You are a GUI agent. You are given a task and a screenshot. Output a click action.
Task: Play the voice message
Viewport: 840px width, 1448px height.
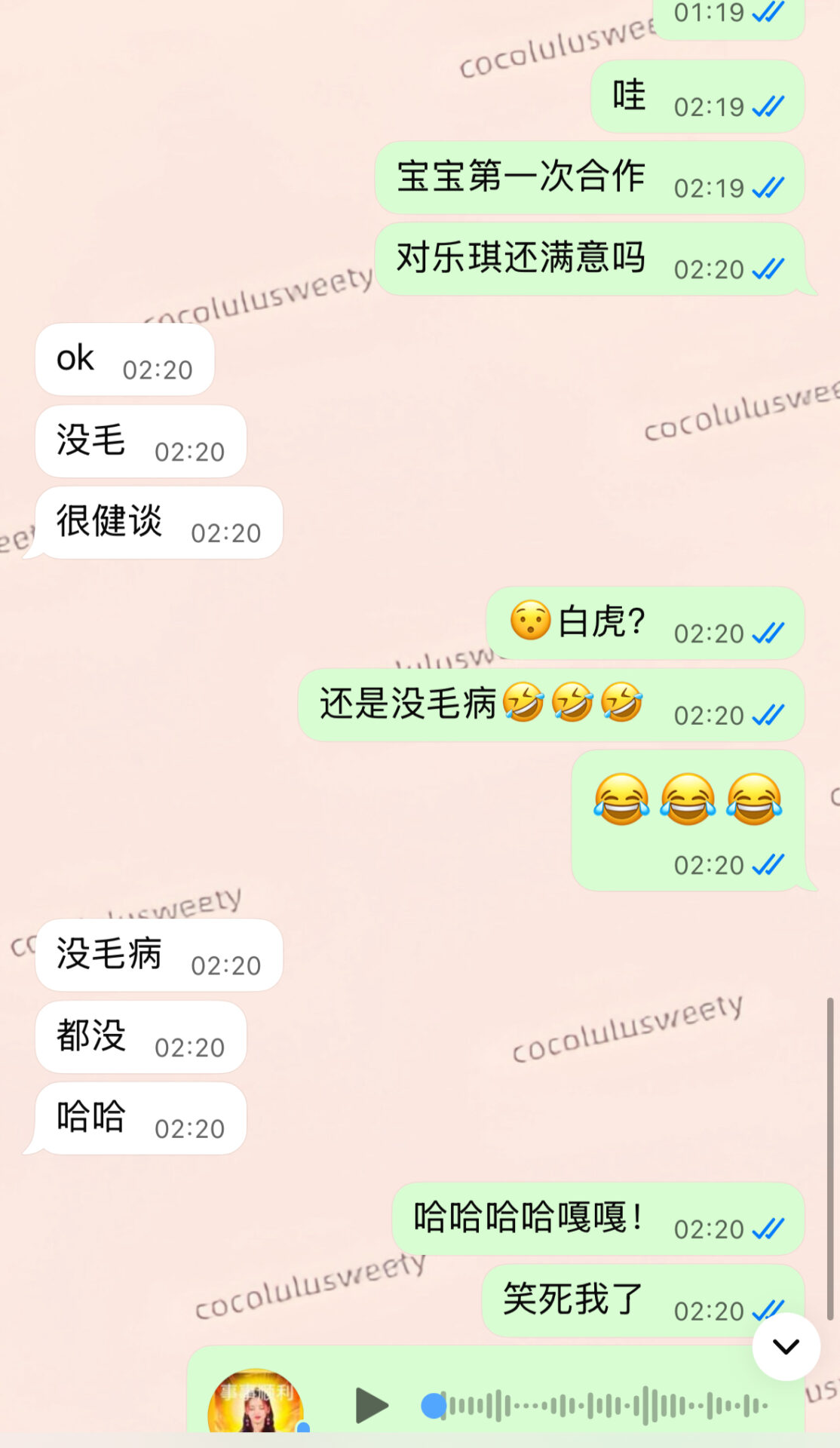371,1406
